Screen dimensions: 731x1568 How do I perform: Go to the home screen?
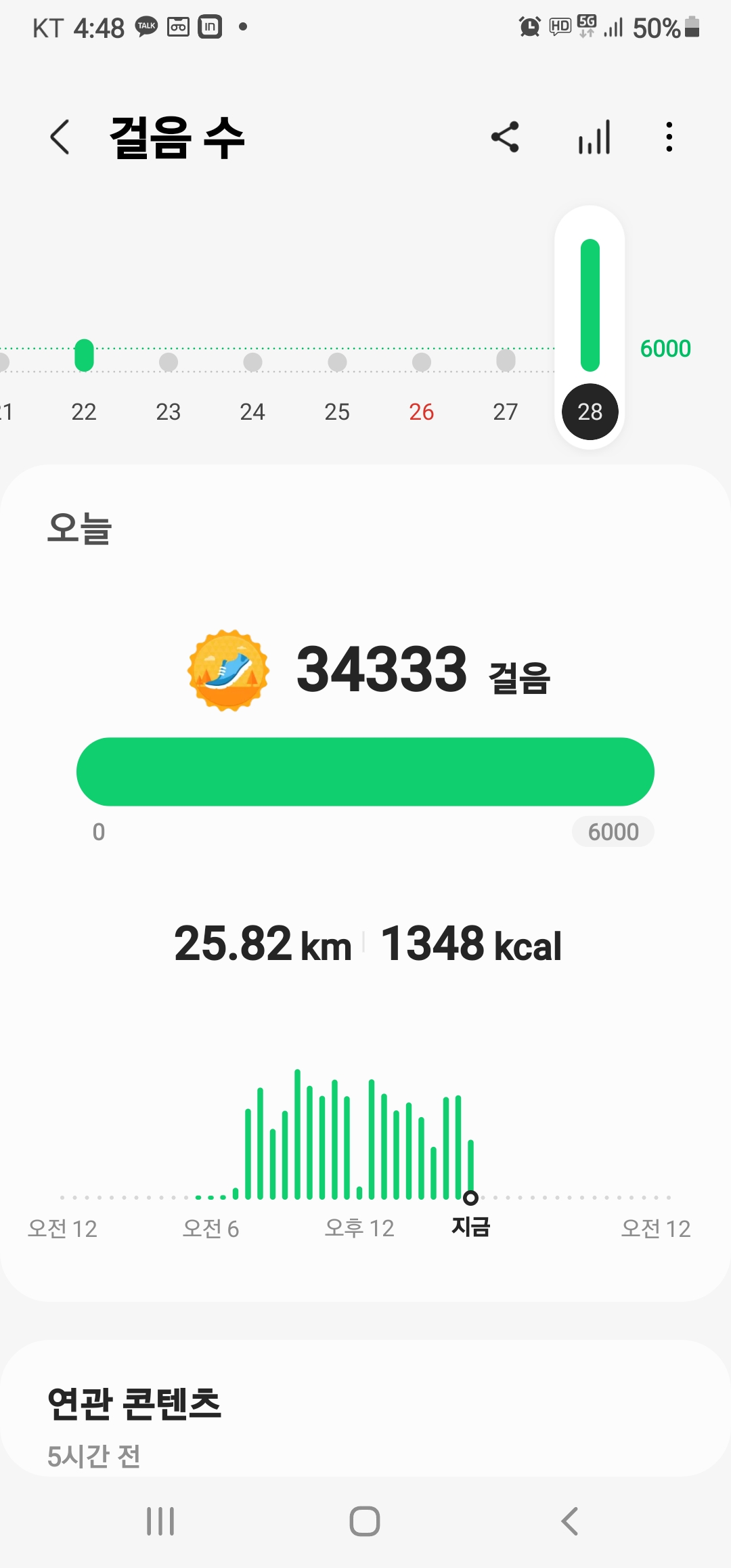[365, 1521]
